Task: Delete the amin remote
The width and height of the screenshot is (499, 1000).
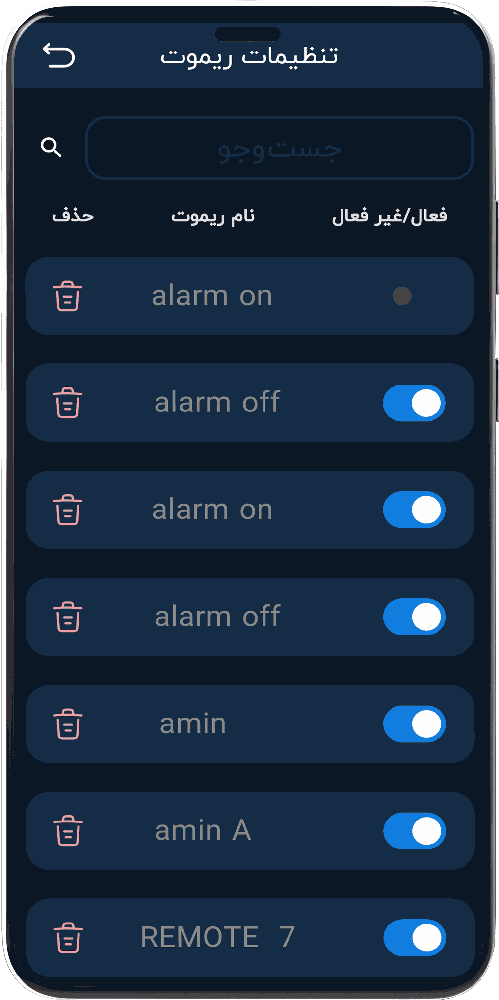Action: 68,724
